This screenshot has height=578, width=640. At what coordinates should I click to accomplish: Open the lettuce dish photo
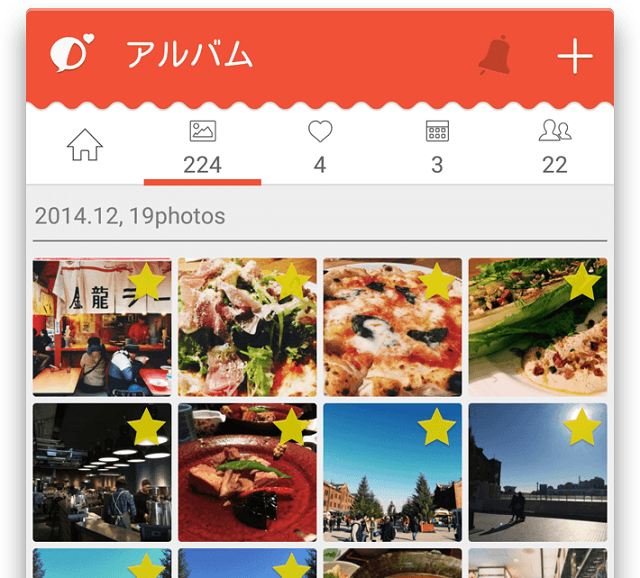[x=538, y=327]
